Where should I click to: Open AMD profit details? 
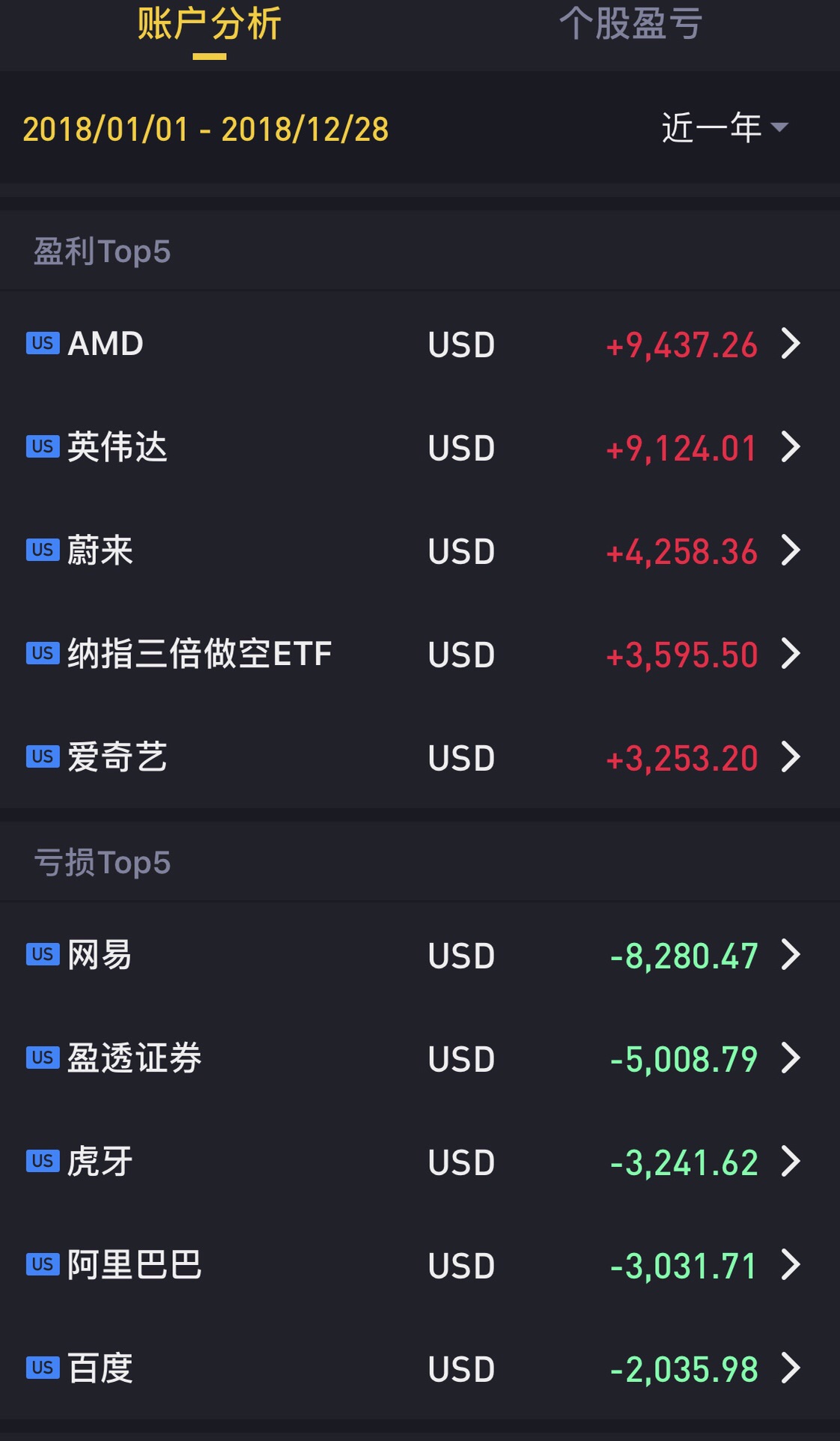tap(420, 344)
